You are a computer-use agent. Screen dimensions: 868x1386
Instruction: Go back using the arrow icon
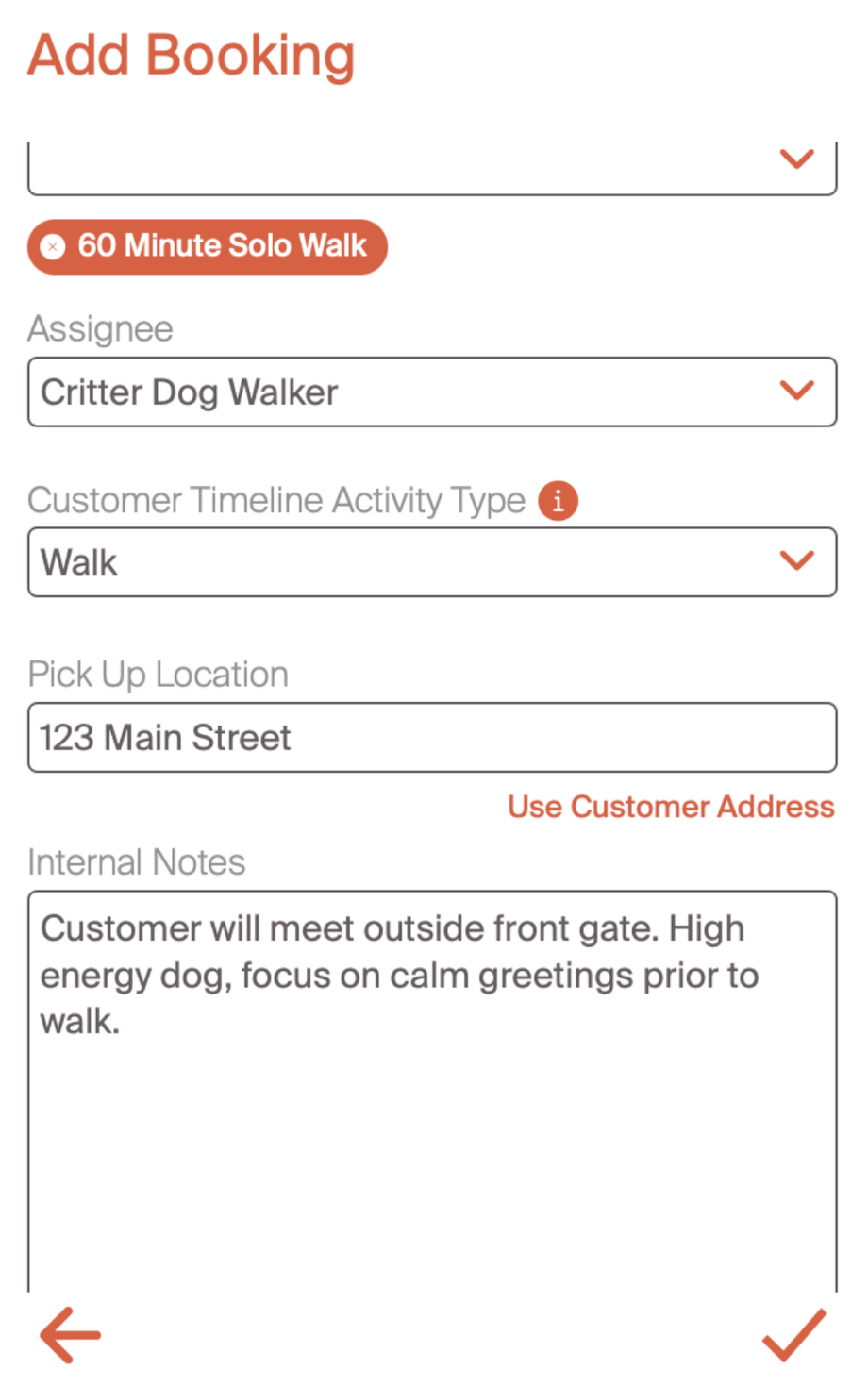(70, 1334)
